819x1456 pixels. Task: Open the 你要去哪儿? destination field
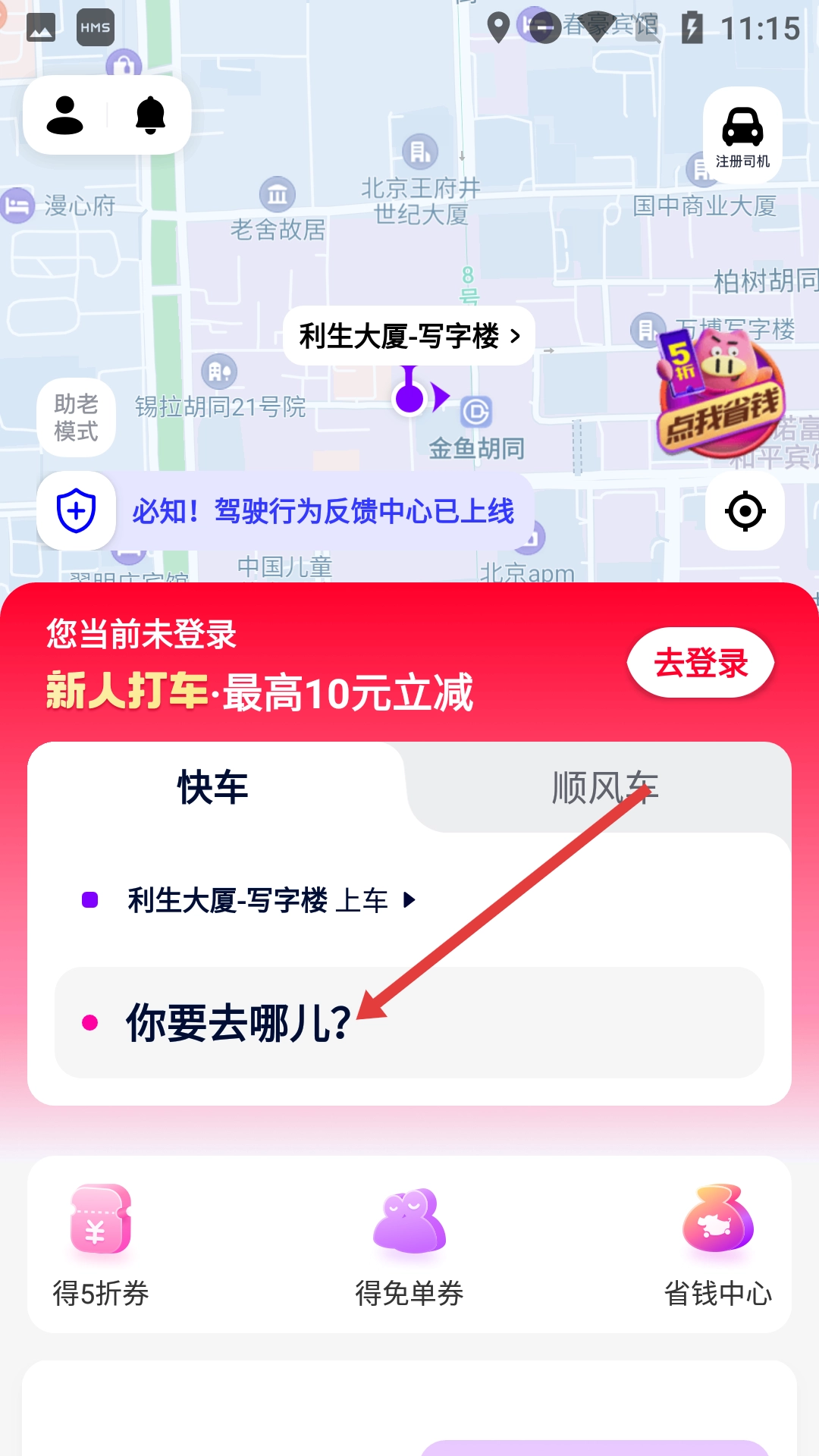click(x=409, y=1022)
